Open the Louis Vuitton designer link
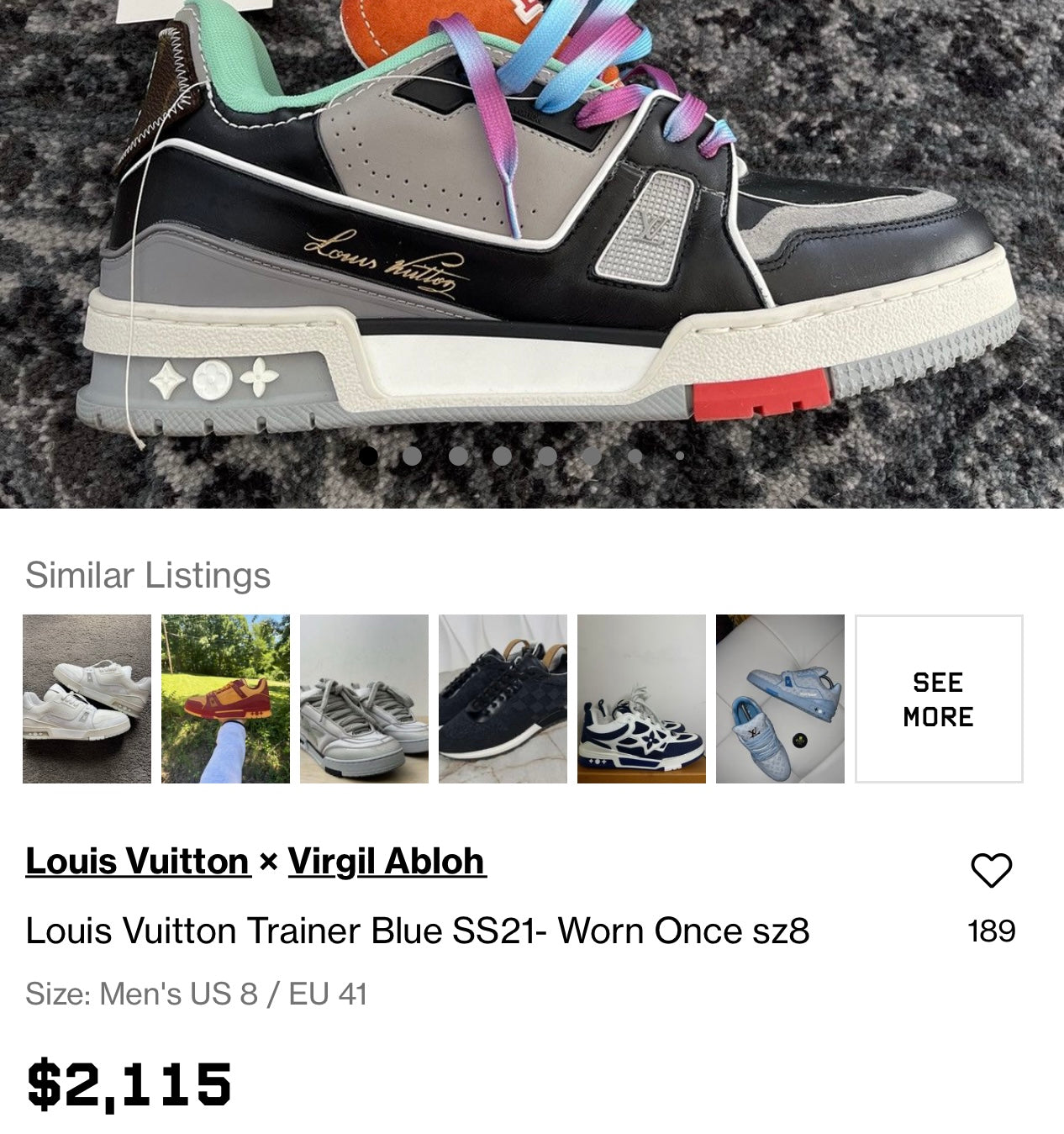1064x1134 pixels. pos(138,861)
